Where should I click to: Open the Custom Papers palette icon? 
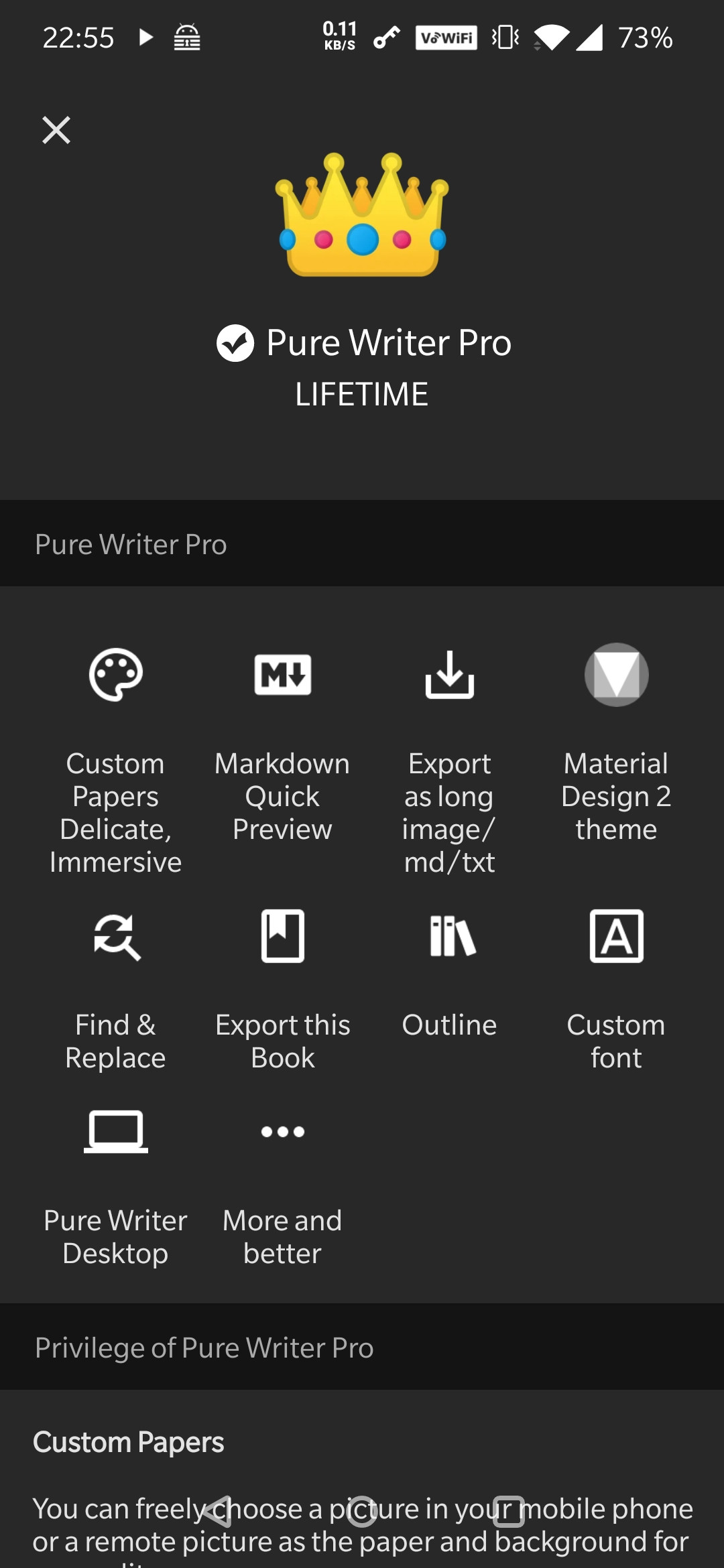pyautogui.click(x=116, y=675)
